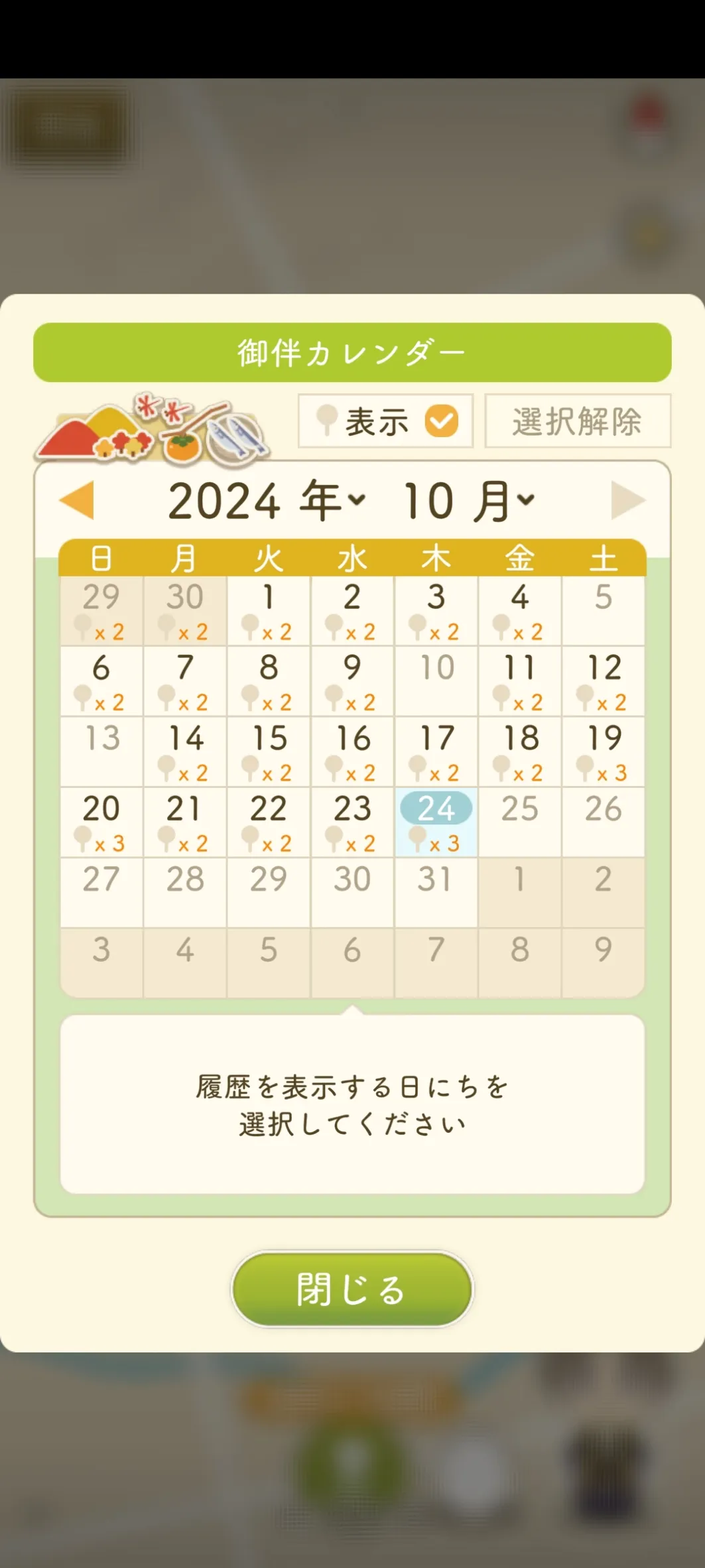Pick October 17 in the calendar
The image size is (705, 1568).
coord(436,751)
